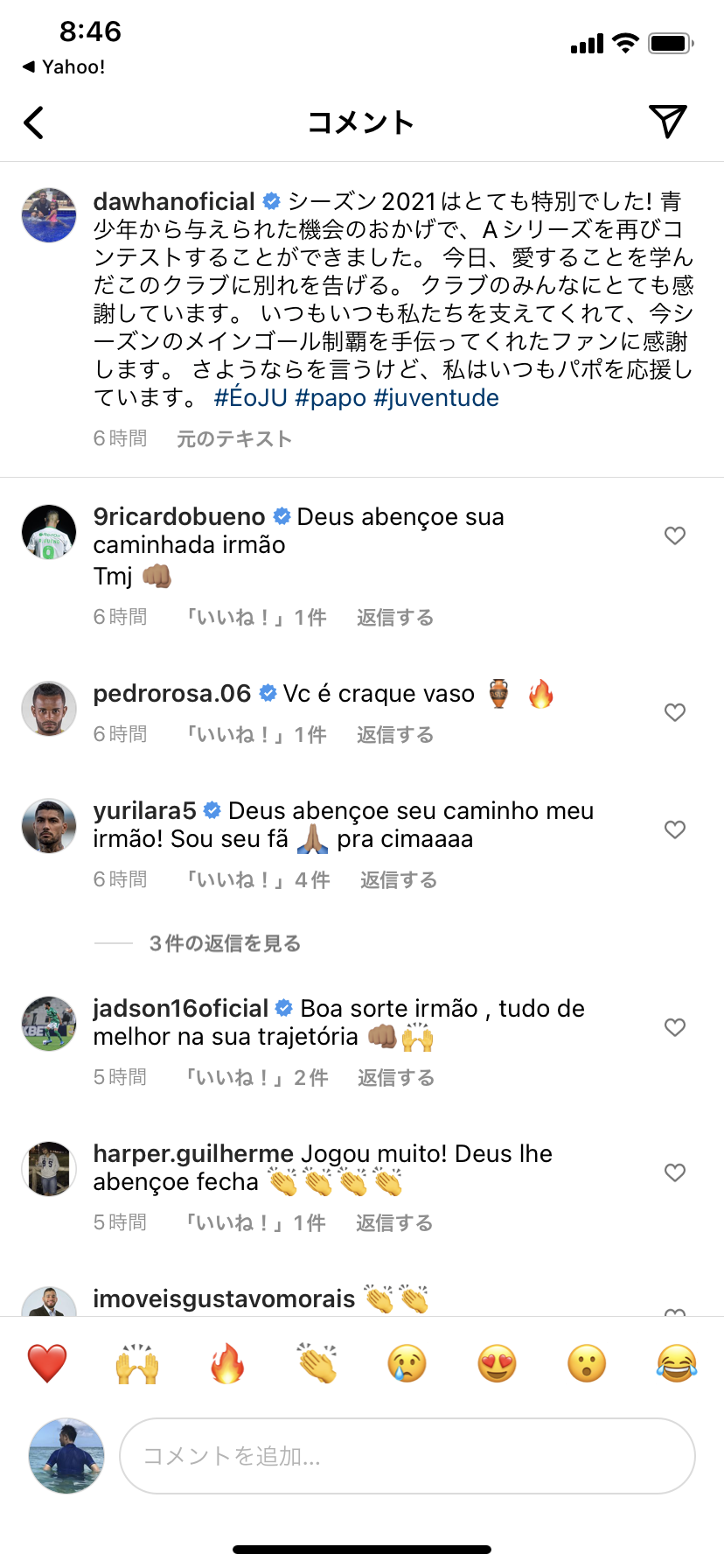The height and width of the screenshot is (1568, 724).
Task: Return to Yahoo! app via status bar
Action: (64, 67)
